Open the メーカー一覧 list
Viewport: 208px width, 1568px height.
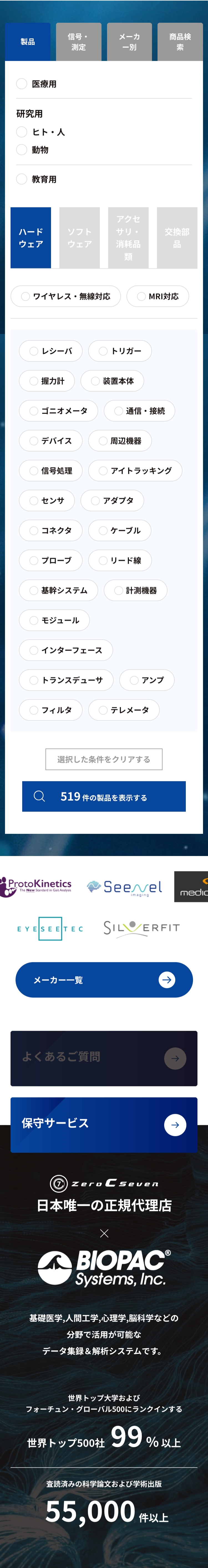[x=104, y=980]
